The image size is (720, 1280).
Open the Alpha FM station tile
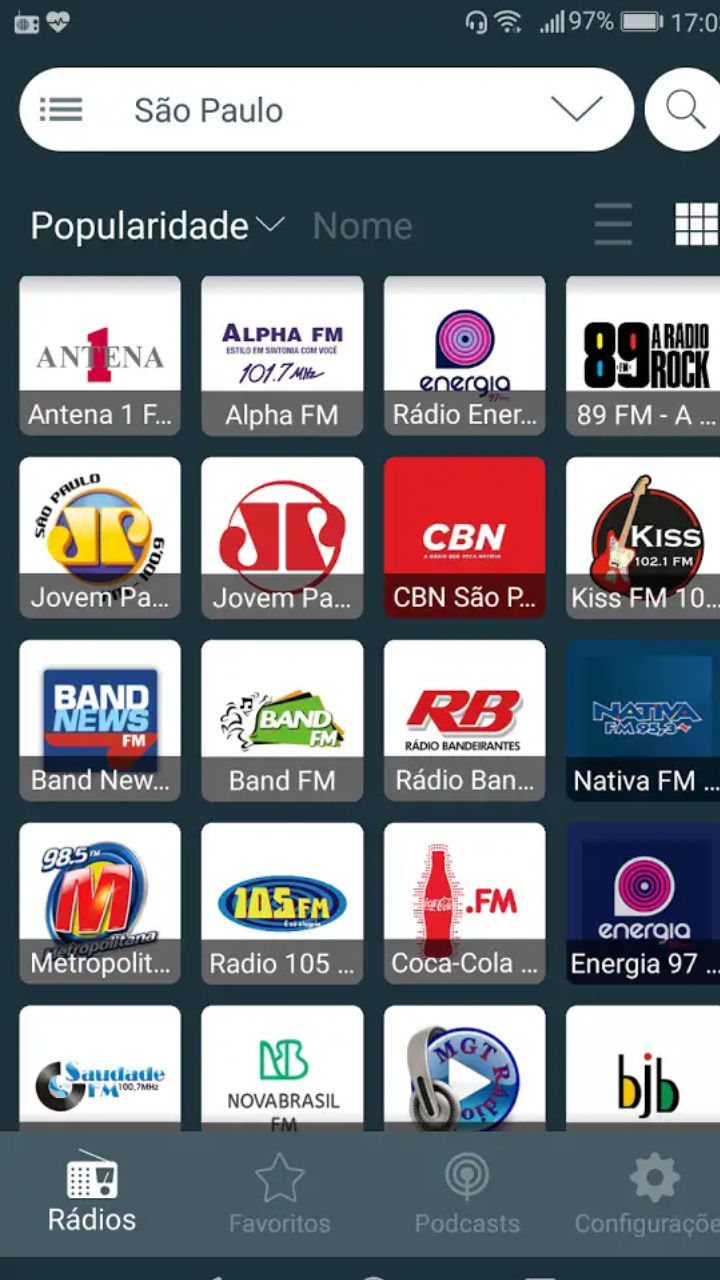point(282,355)
